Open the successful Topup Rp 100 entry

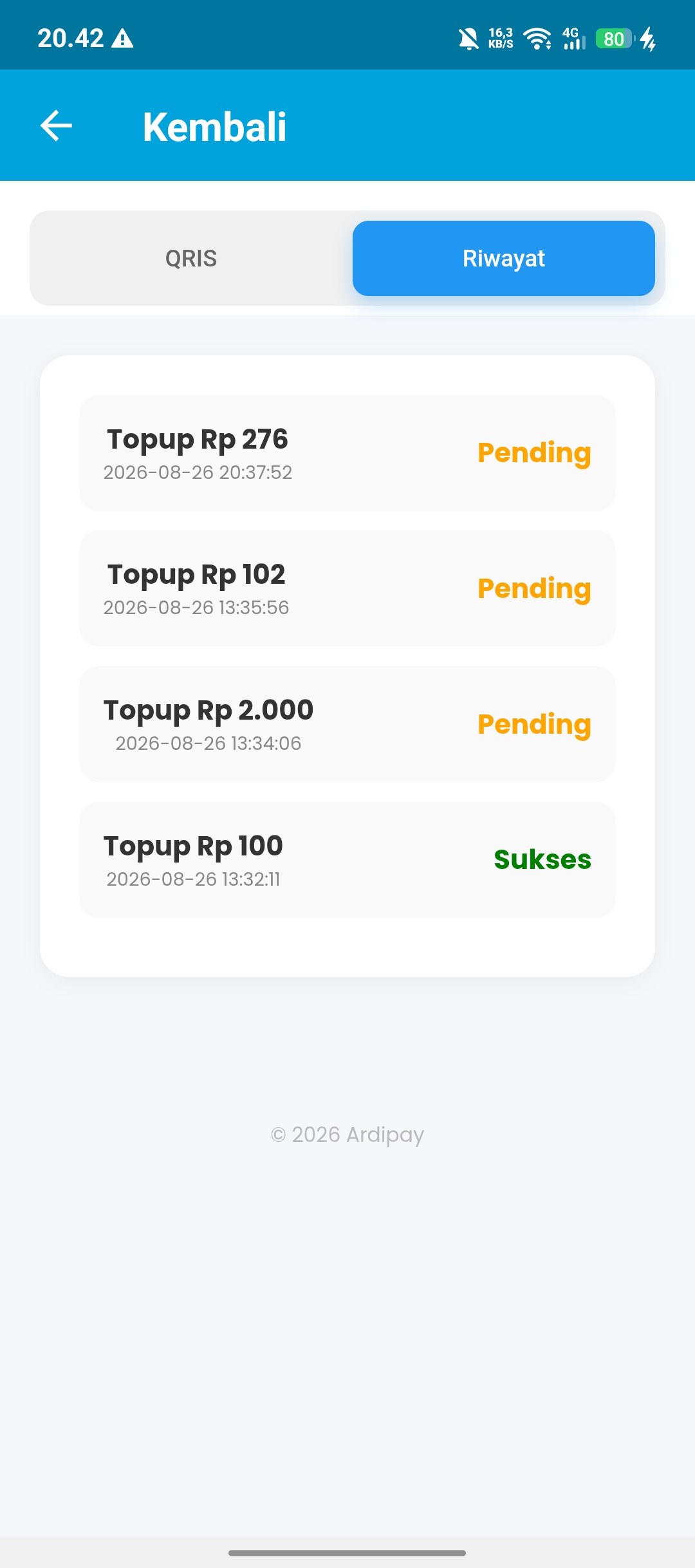tap(347, 860)
